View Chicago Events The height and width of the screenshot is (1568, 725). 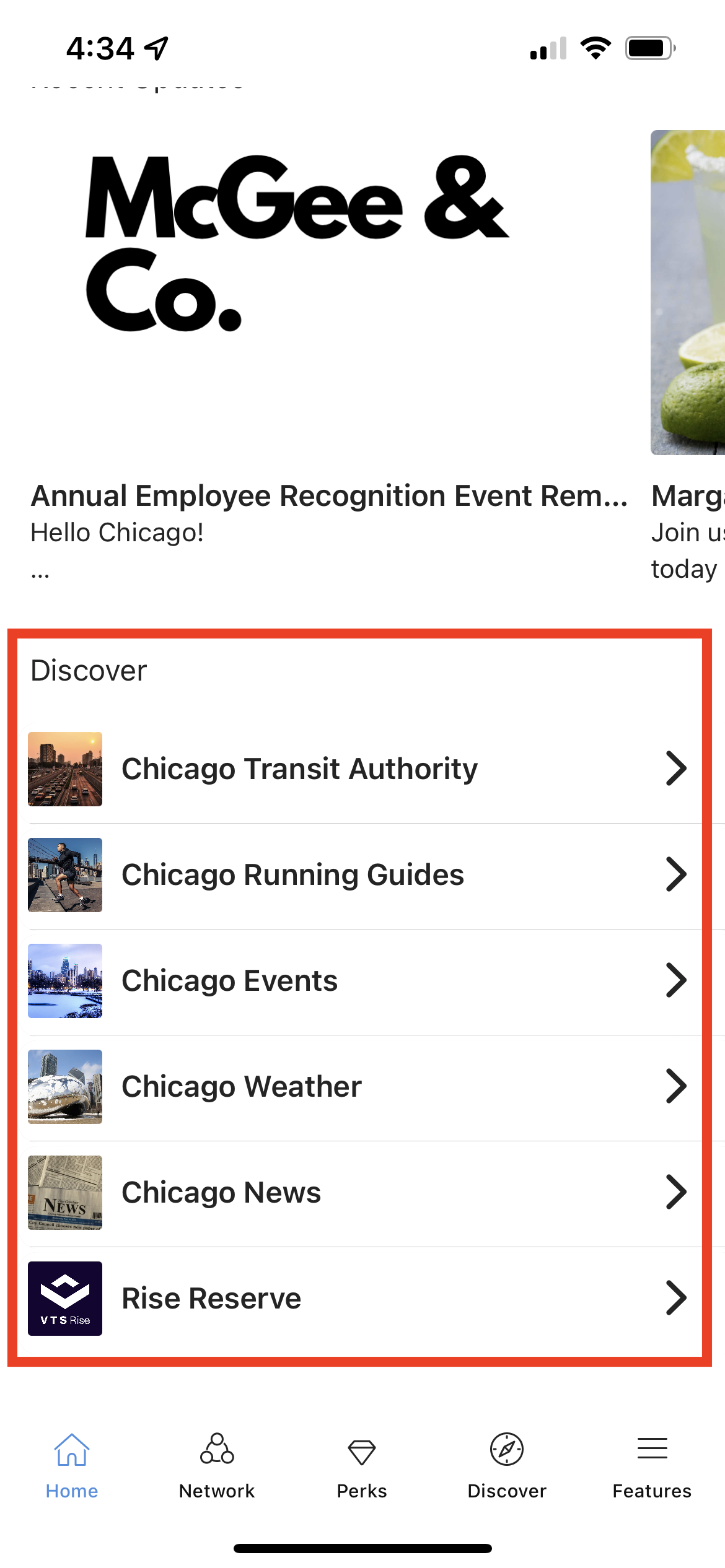pyautogui.click(x=359, y=981)
